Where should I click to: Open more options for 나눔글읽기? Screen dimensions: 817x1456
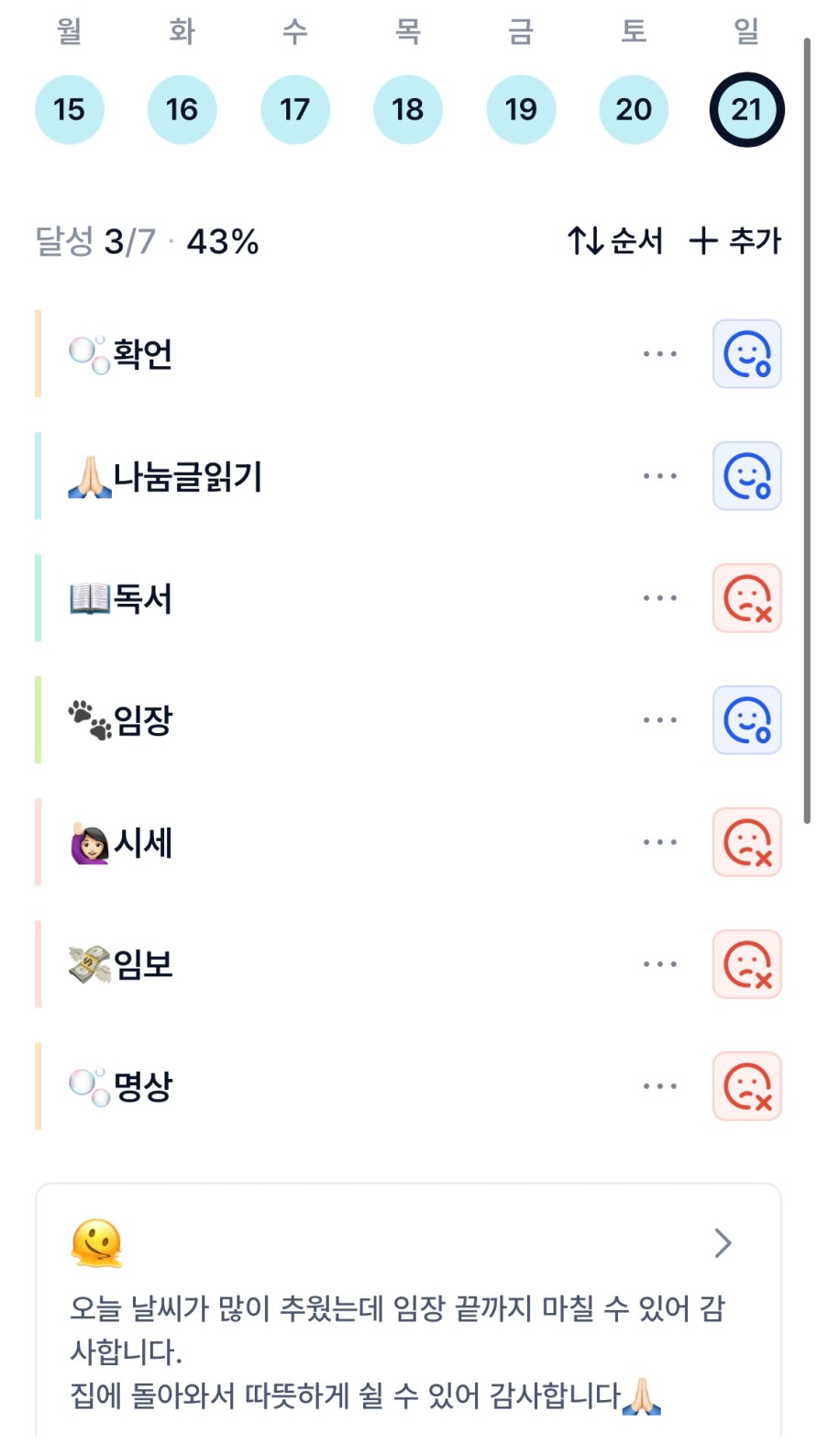(x=659, y=476)
